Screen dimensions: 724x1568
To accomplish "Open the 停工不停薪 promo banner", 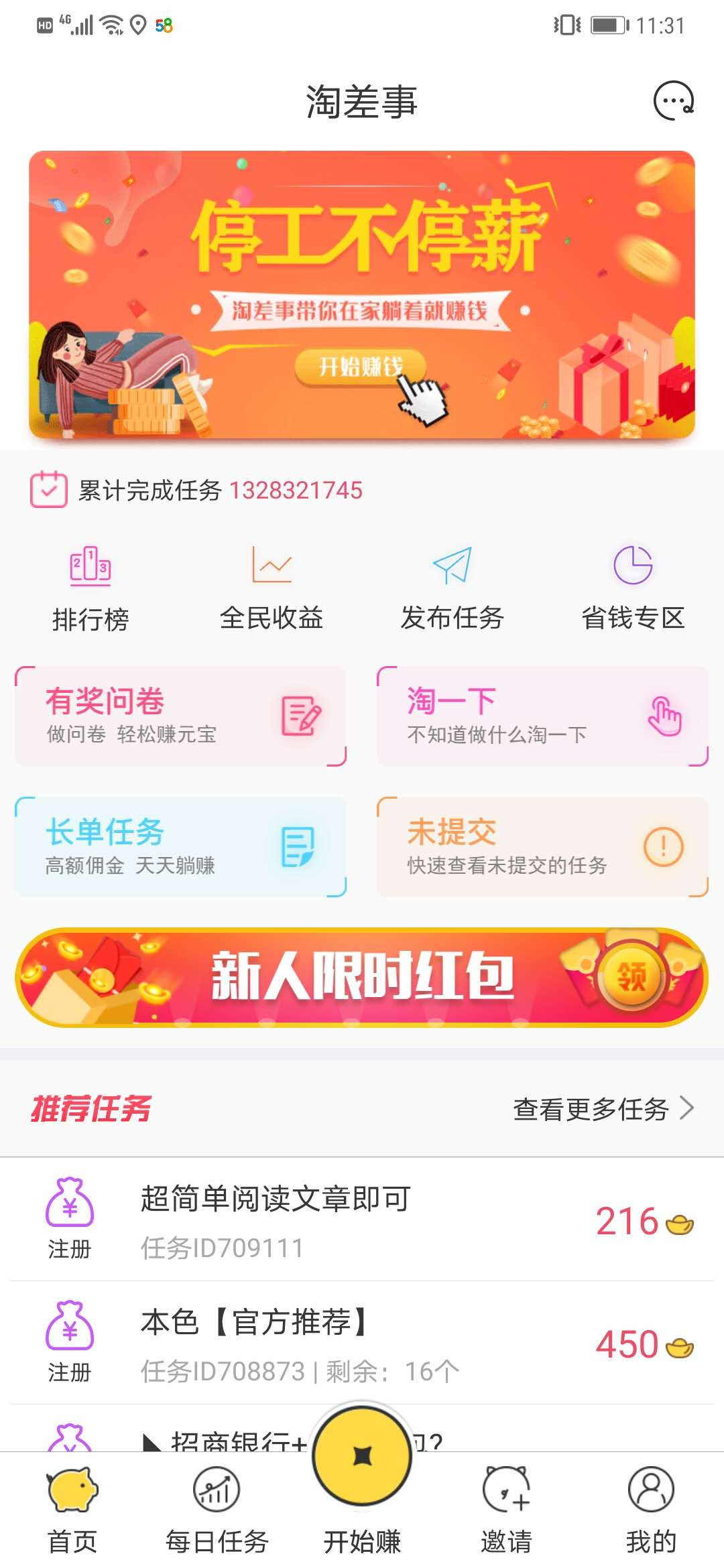I will pos(362,295).
